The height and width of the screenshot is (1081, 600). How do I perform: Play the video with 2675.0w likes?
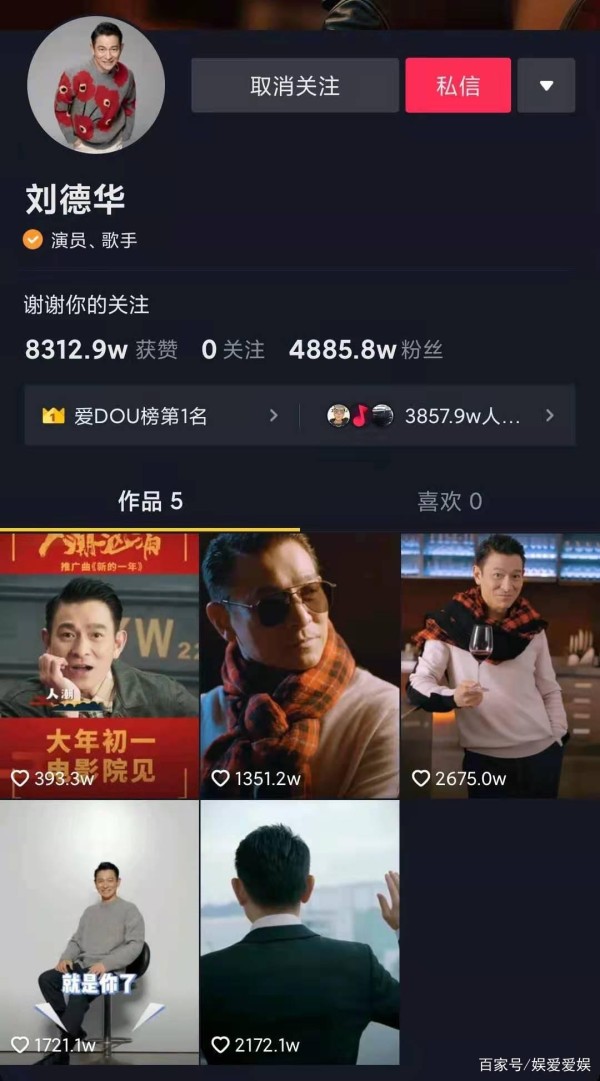[501, 665]
